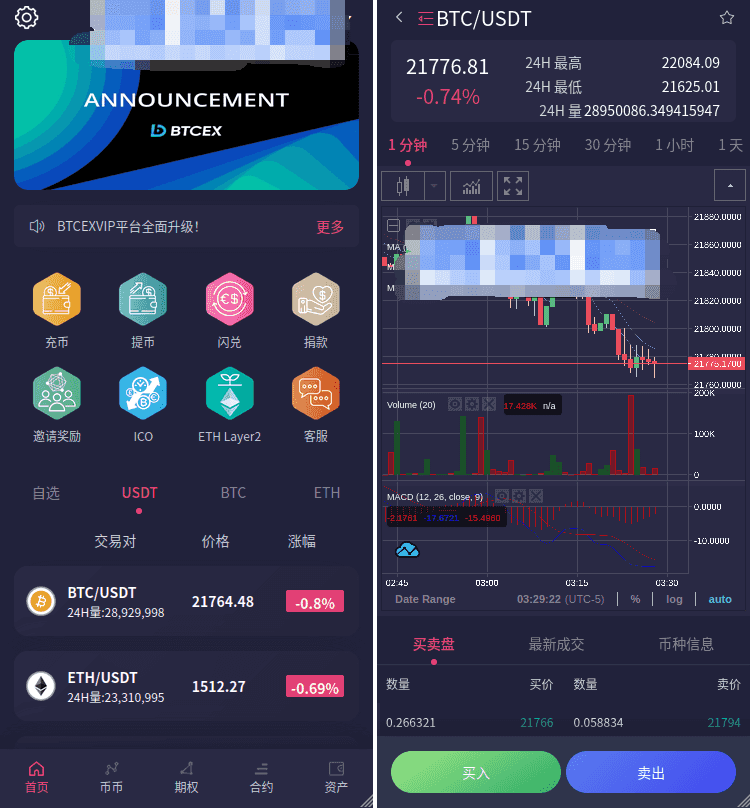Open the 更多 announcements link
Screen dimensions: 751x808
330,227
